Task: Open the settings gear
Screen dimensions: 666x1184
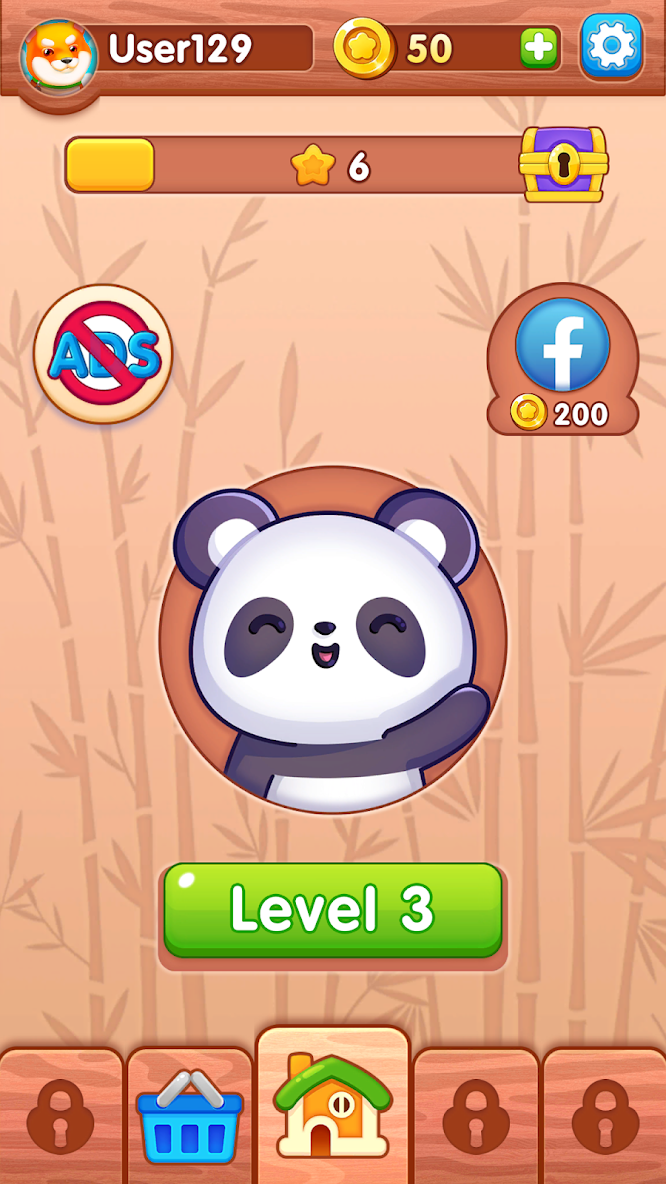Action: (x=611, y=46)
